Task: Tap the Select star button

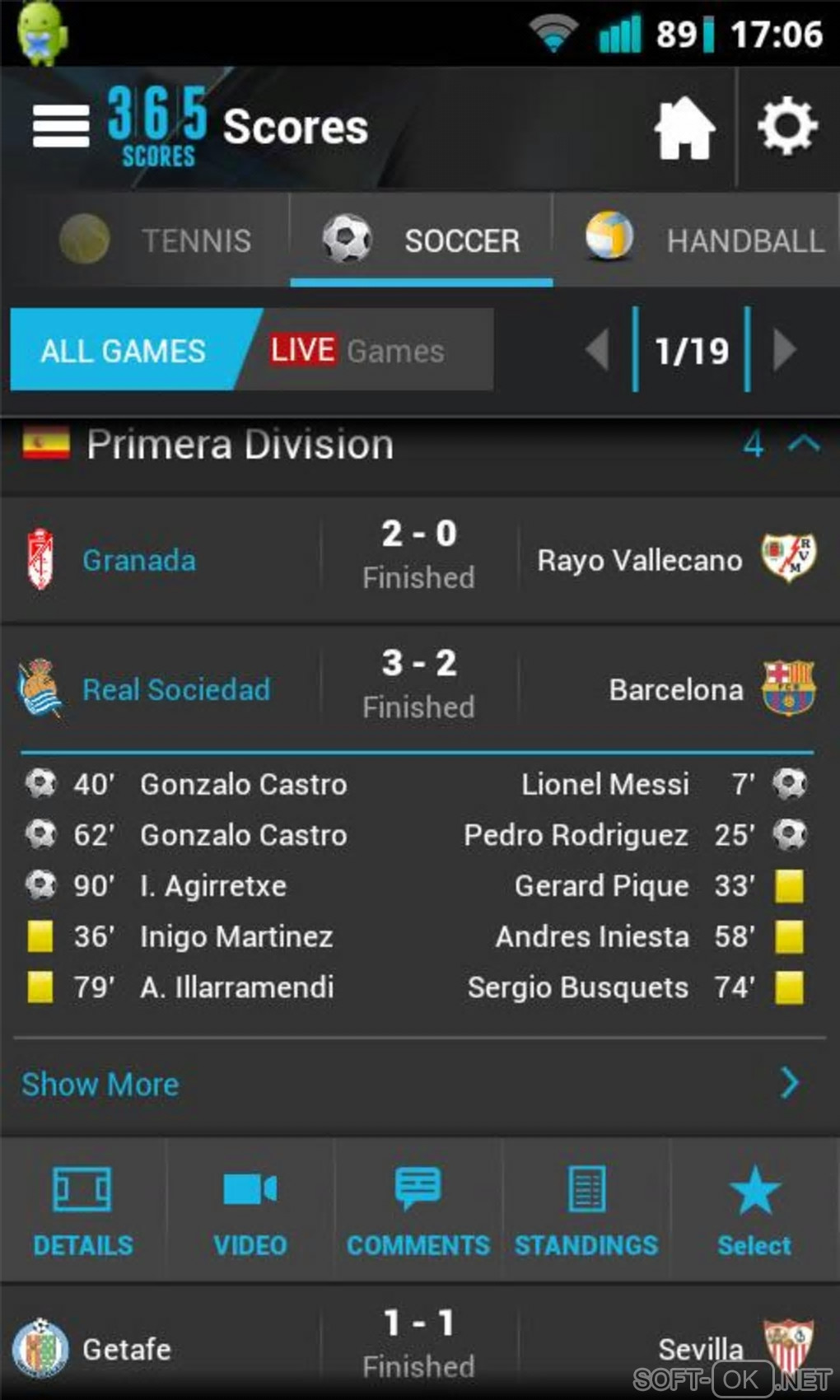Action: [x=754, y=1211]
